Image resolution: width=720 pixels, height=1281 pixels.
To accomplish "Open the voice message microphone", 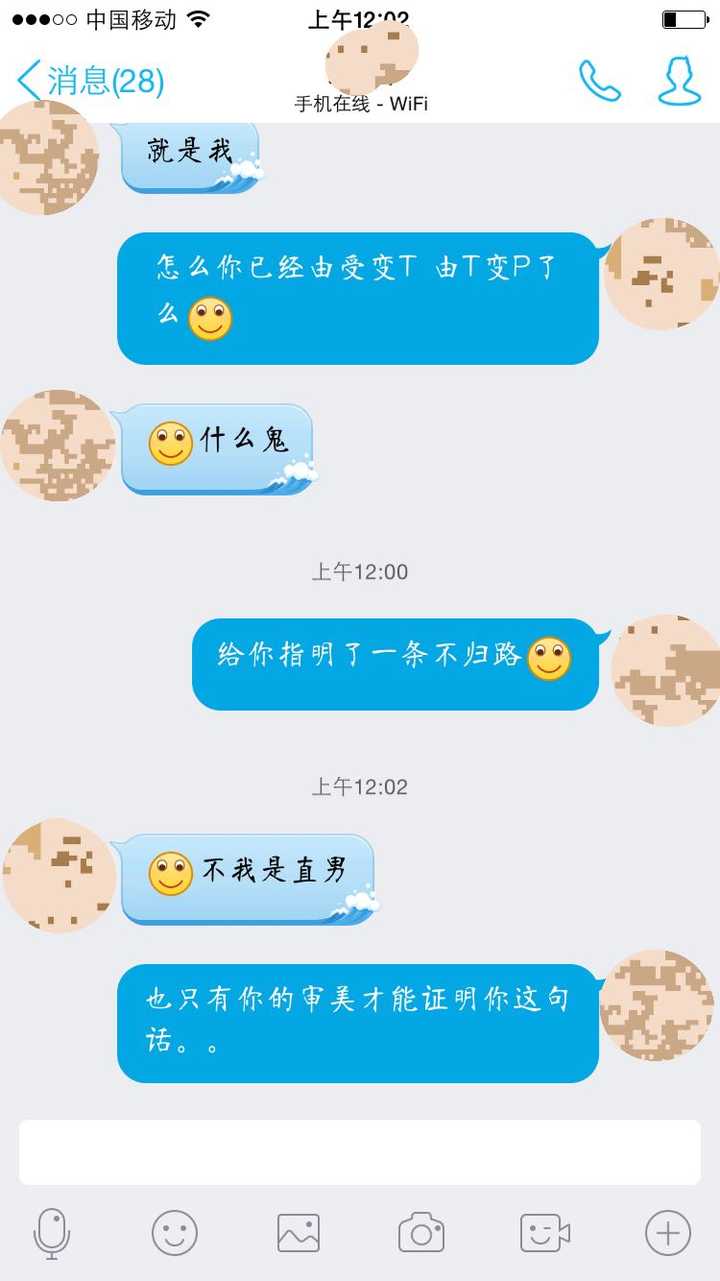I will click(x=52, y=1233).
